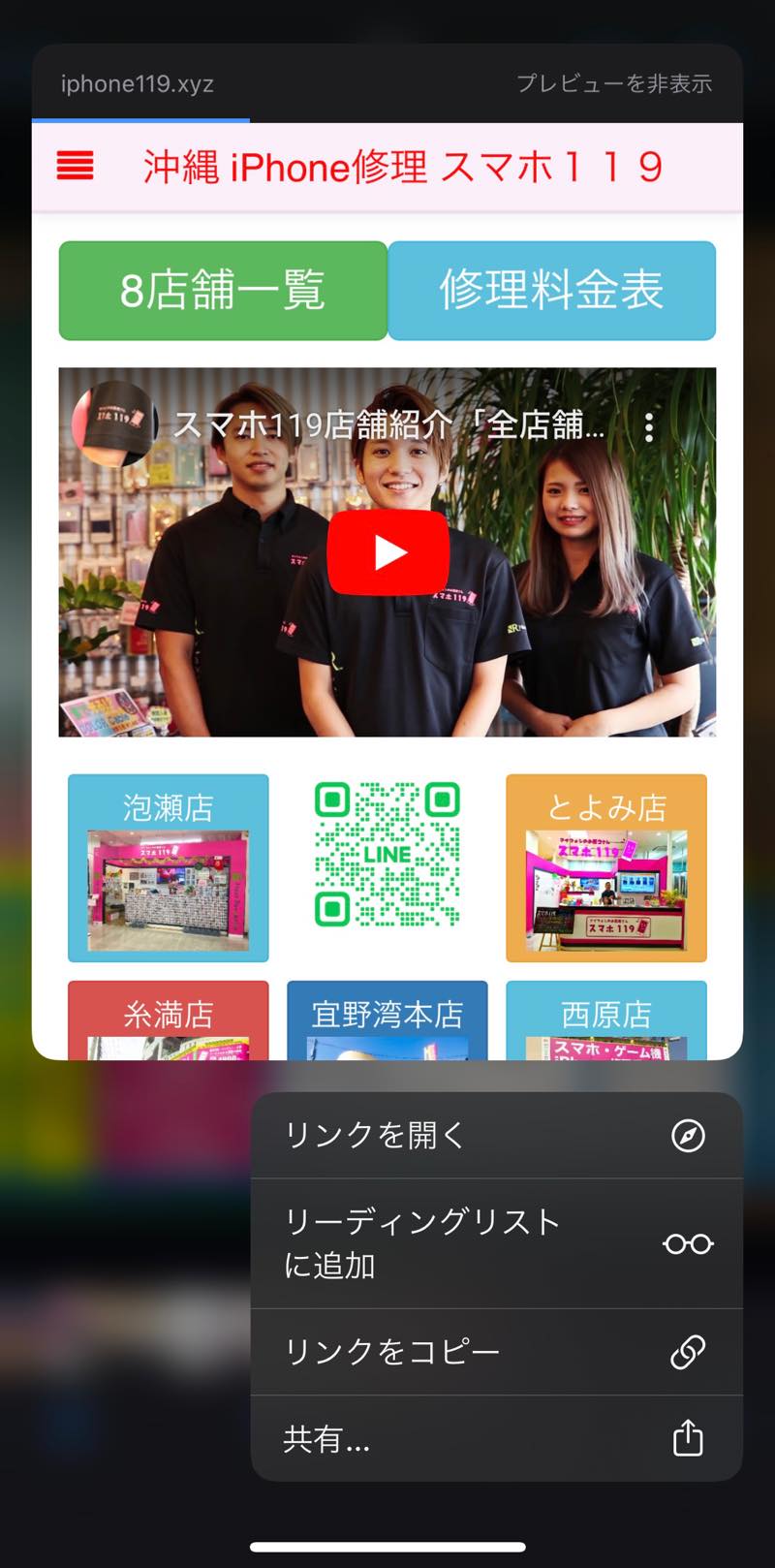Choose リーディングリストに追加
The width and height of the screenshot is (775, 1568).
[496, 1243]
